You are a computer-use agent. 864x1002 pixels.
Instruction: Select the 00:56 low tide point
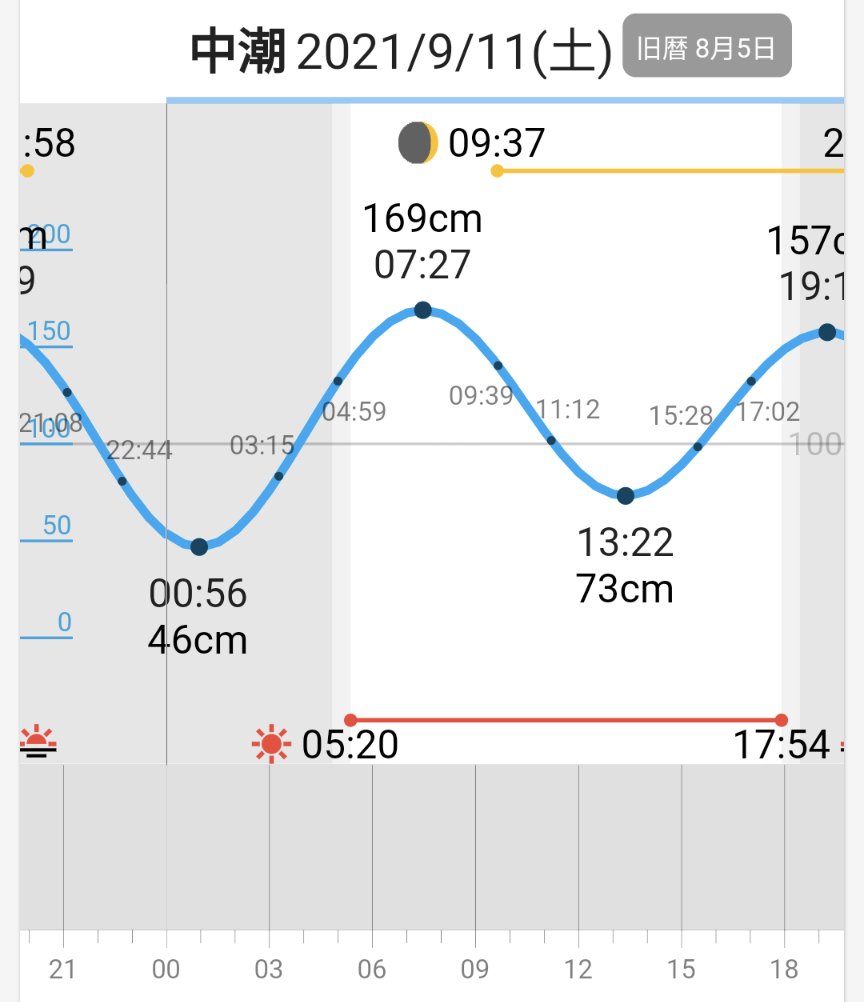[x=199, y=546]
